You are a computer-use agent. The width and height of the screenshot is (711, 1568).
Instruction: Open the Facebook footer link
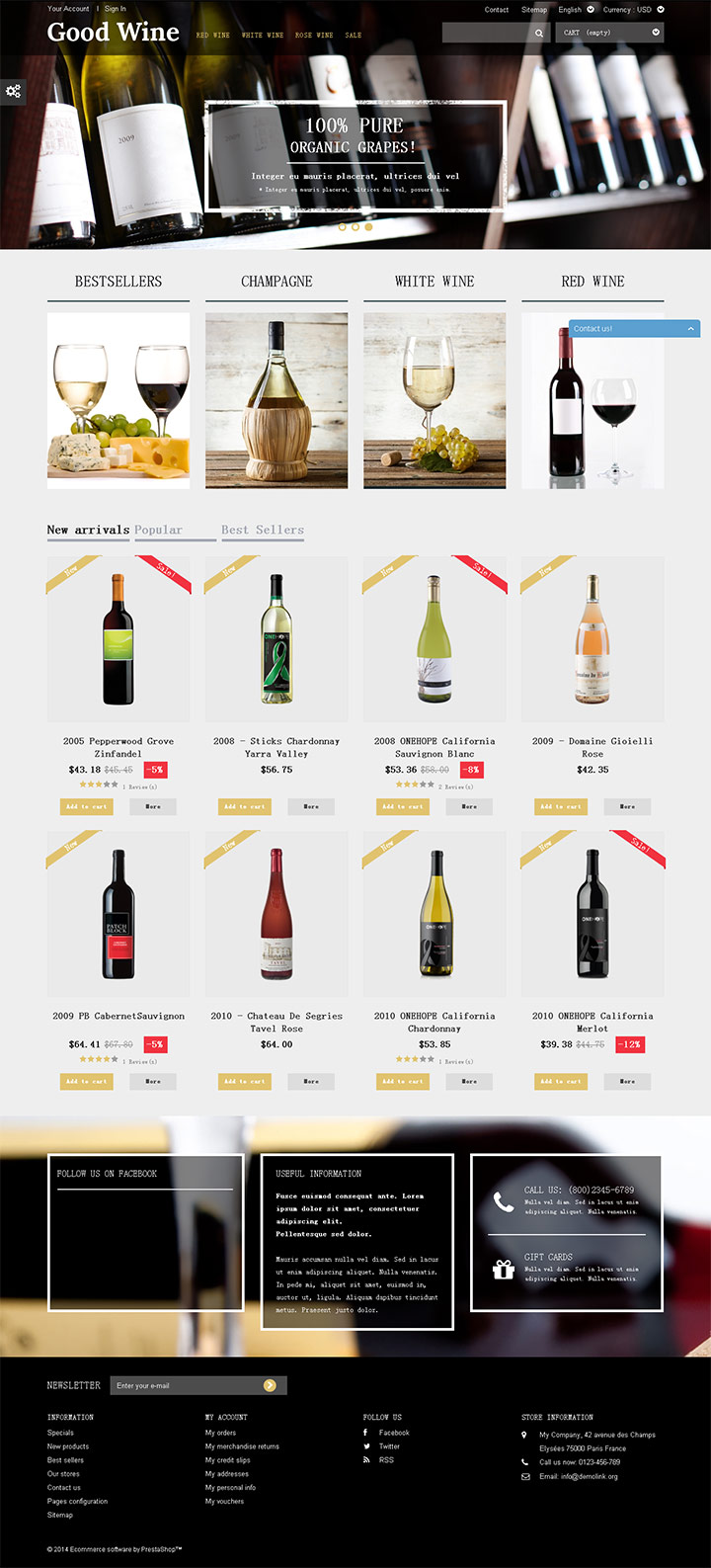coord(394,1433)
